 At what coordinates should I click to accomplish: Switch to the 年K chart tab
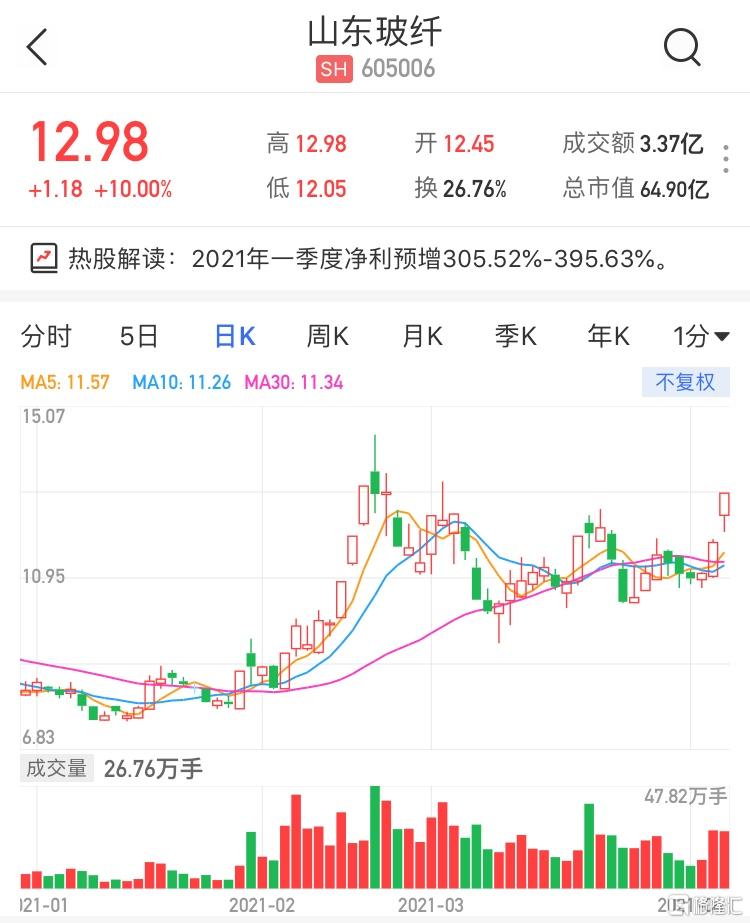608,337
